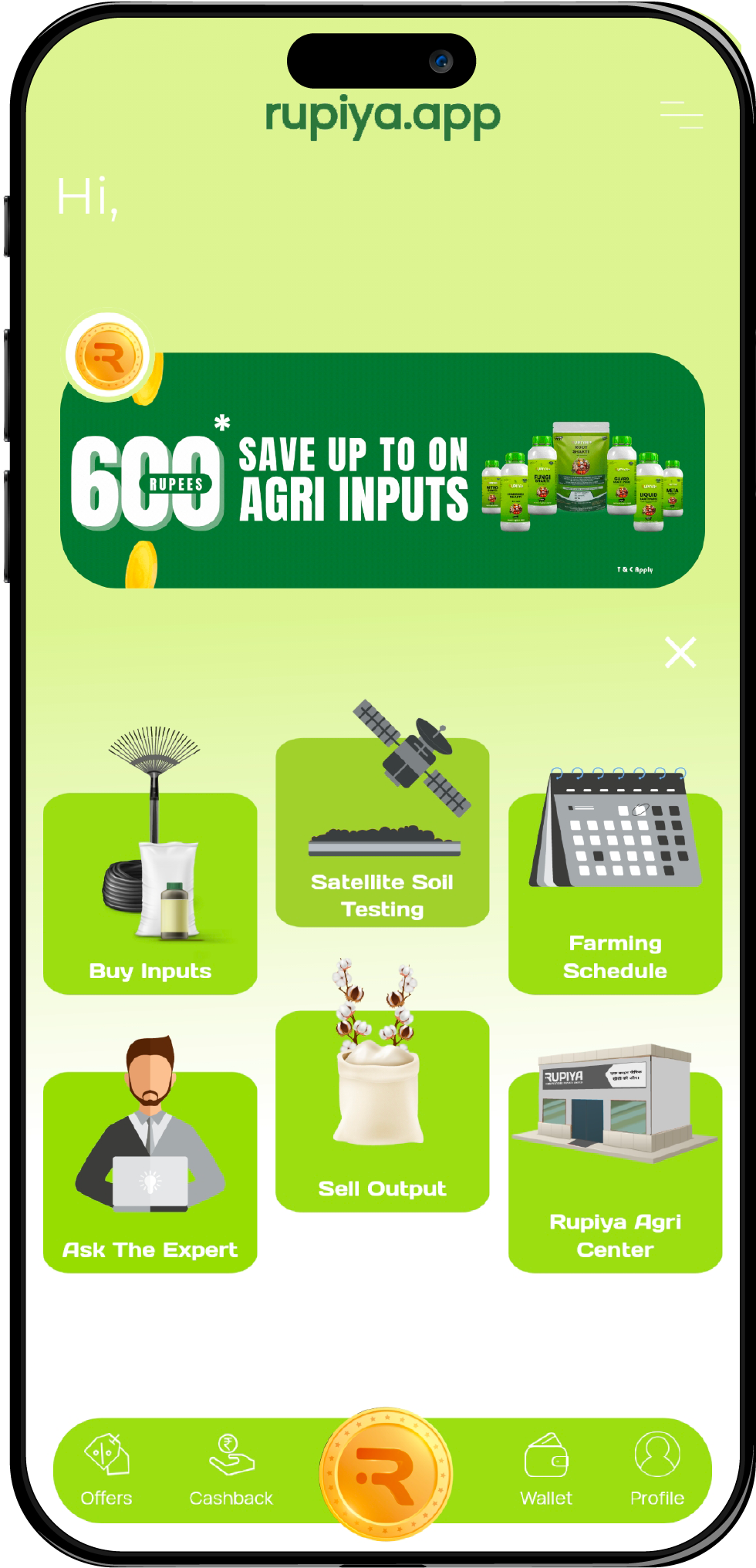The width and height of the screenshot is (756, 1568).
Task: Open the Profile tab
Action: pyautogui.click(x=657, y=1470)
